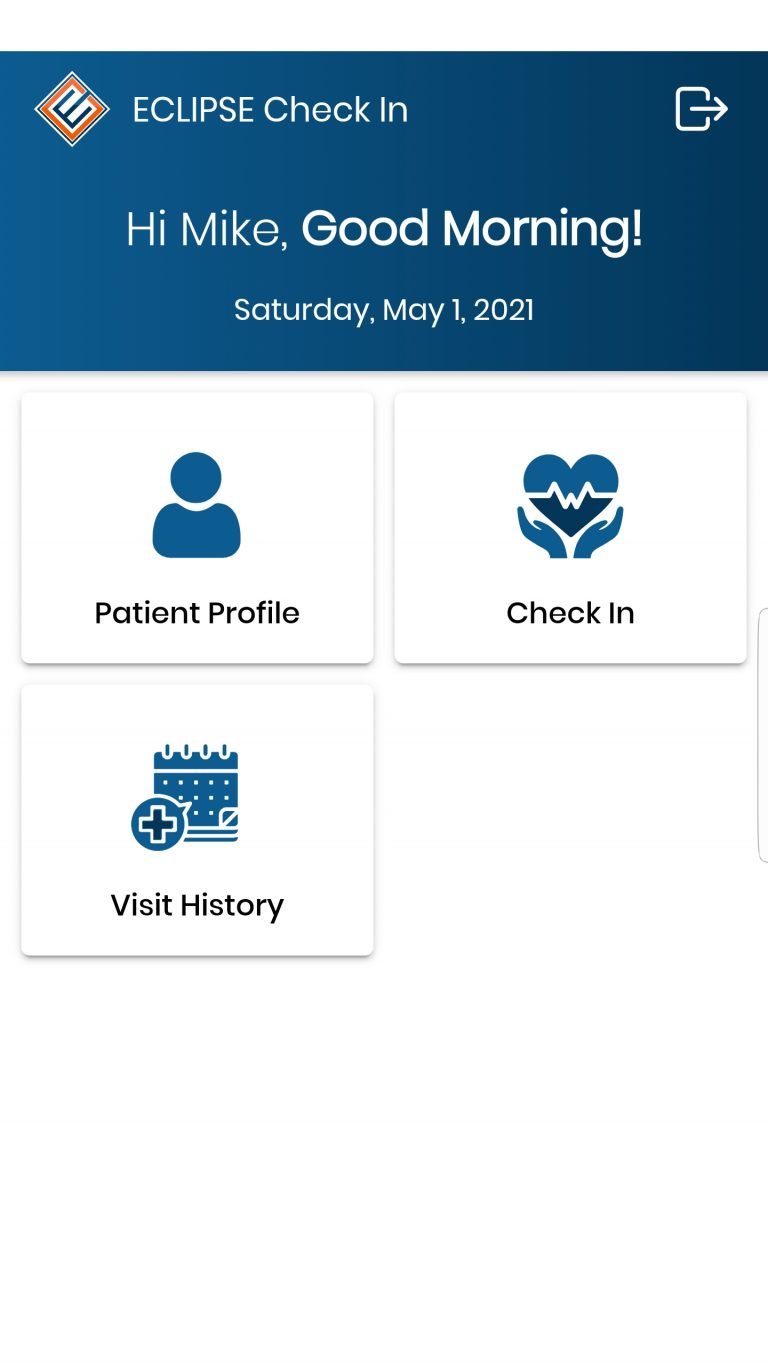
Task: Click the heartbeat symbol inside the heart icon
Action: [x=570, y=495]
